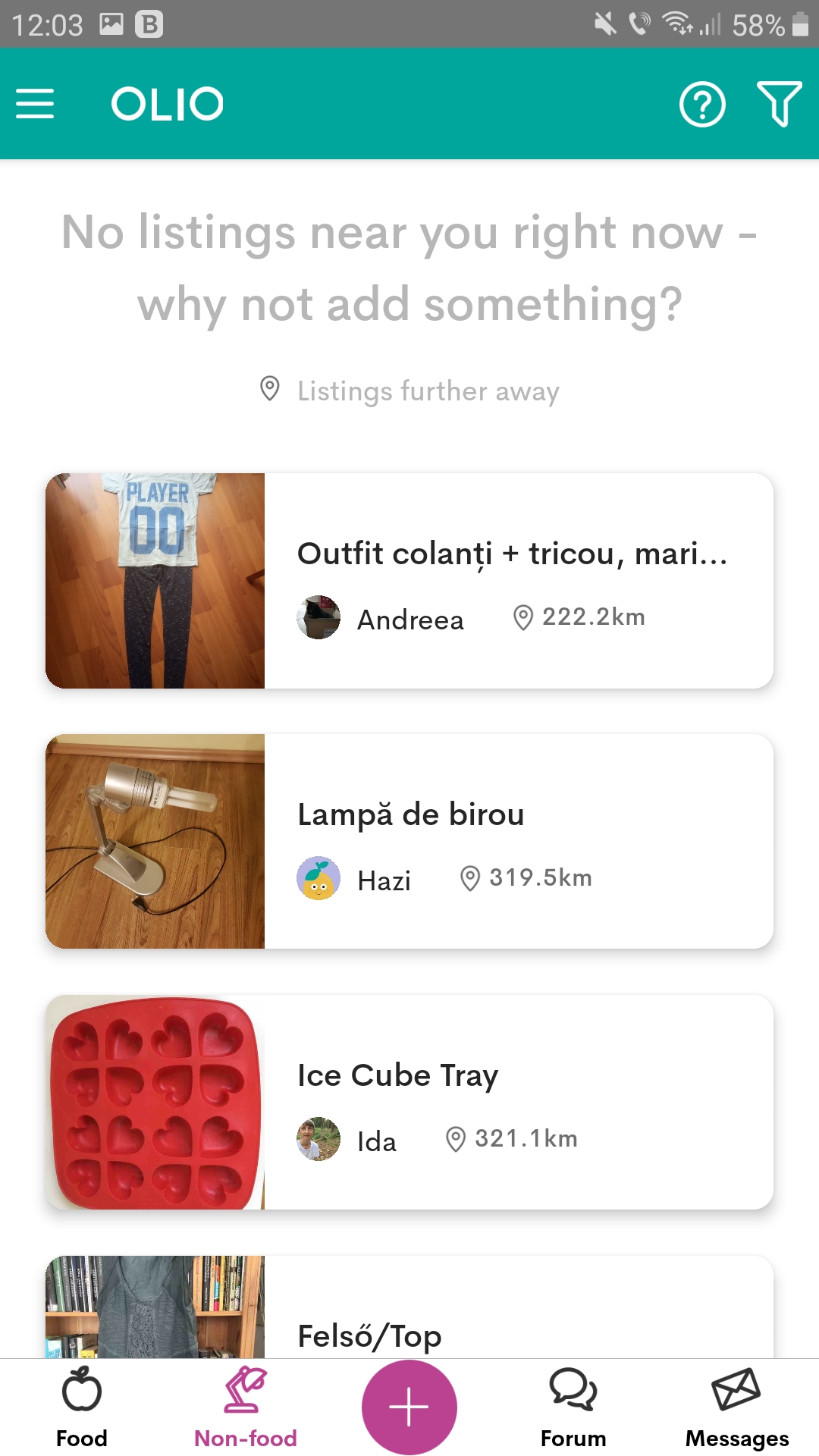This screenshot has height=1456, width=819.
Task: Switch to the Food tab
Action: (82, 1407)
